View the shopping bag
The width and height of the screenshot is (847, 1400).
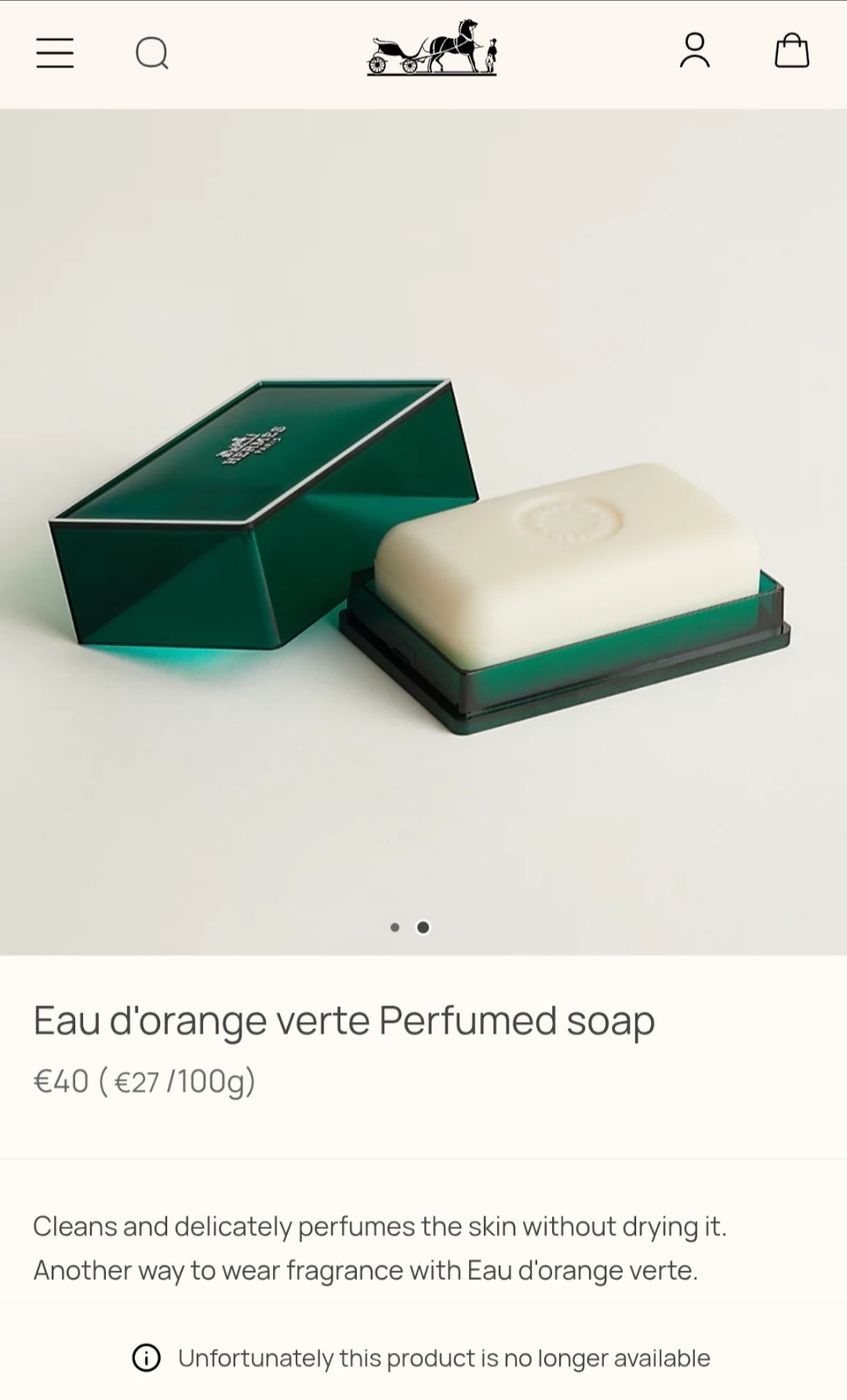coord(792,51)
